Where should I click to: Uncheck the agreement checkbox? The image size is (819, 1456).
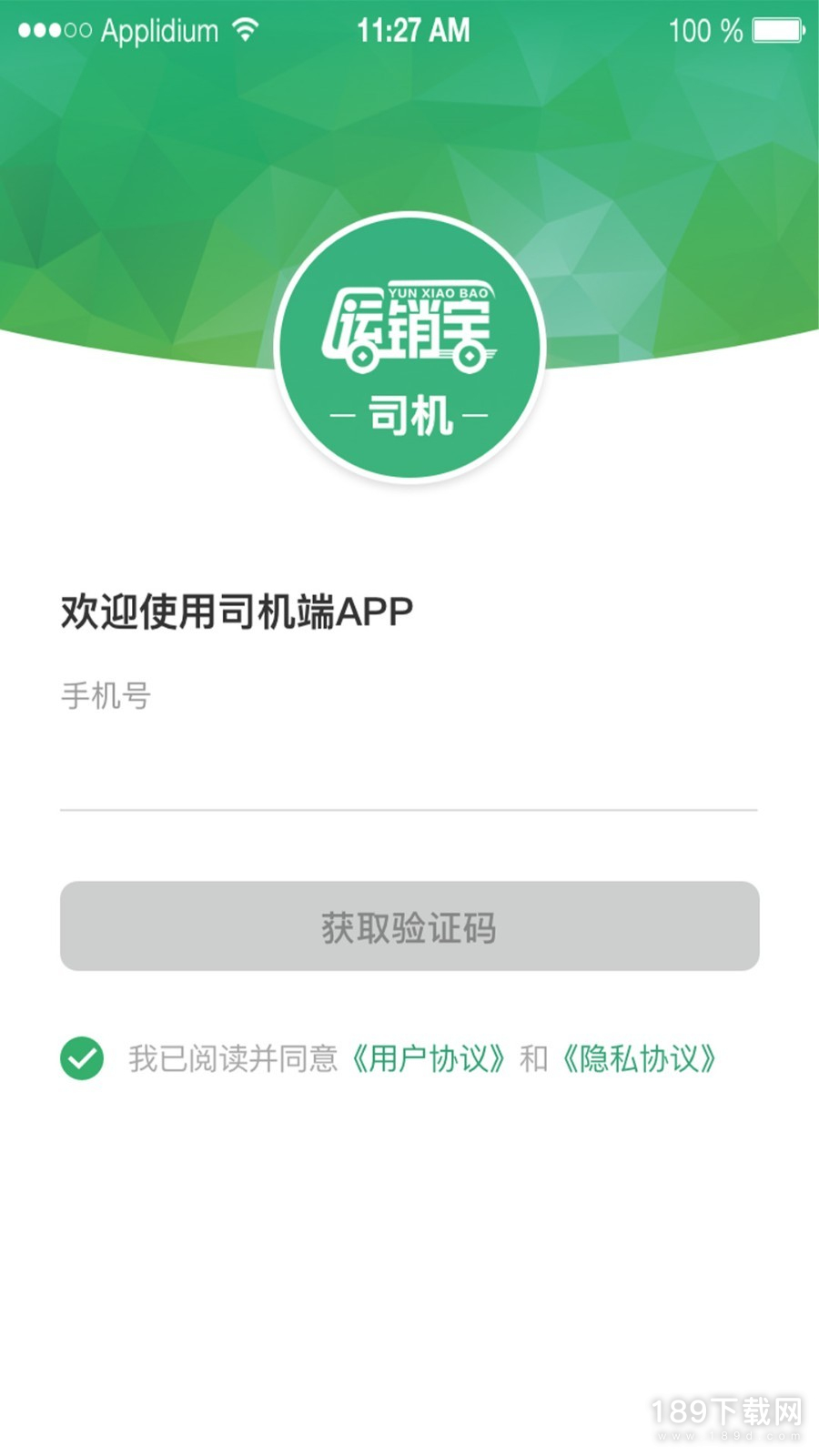82,1058
